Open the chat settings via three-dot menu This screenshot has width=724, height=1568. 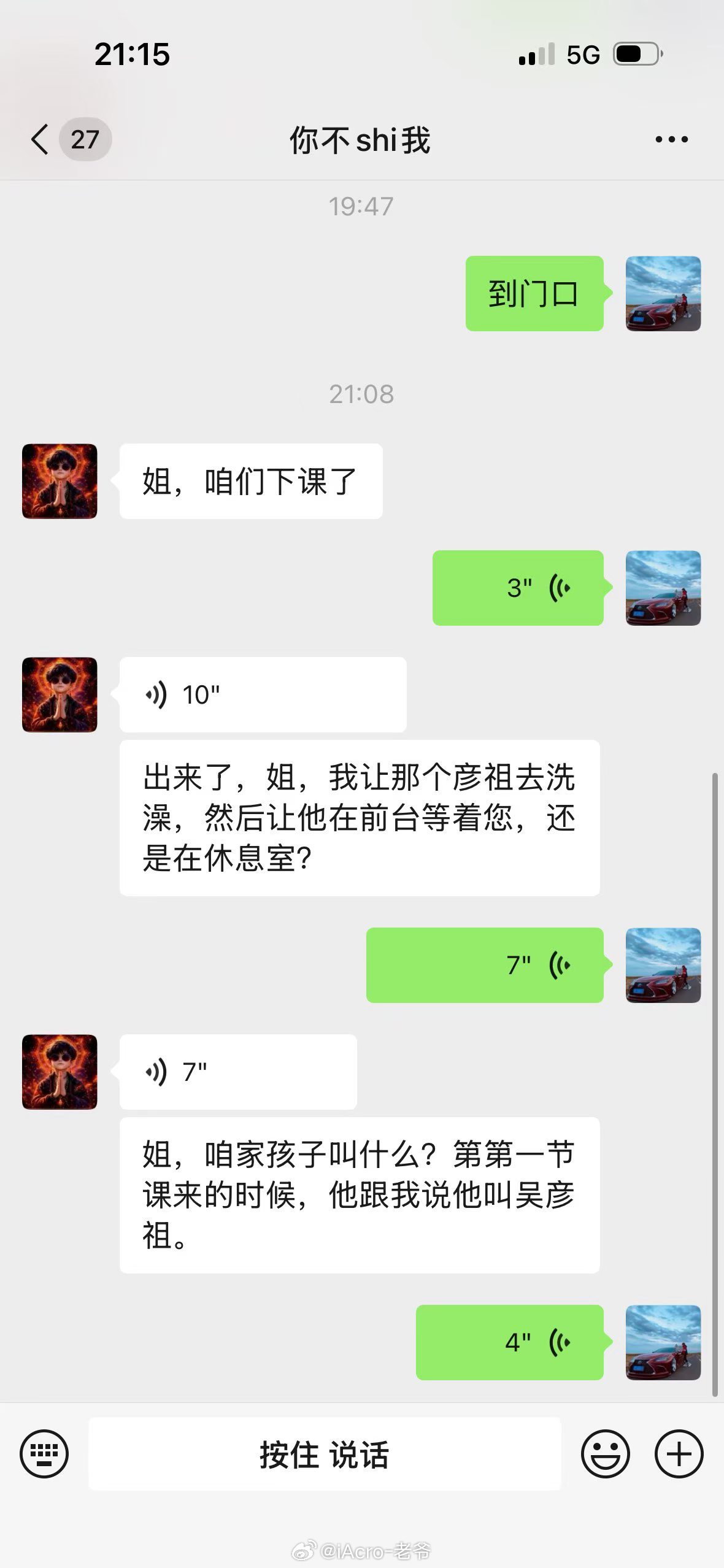pyautogui.click(x=670, y=140)
